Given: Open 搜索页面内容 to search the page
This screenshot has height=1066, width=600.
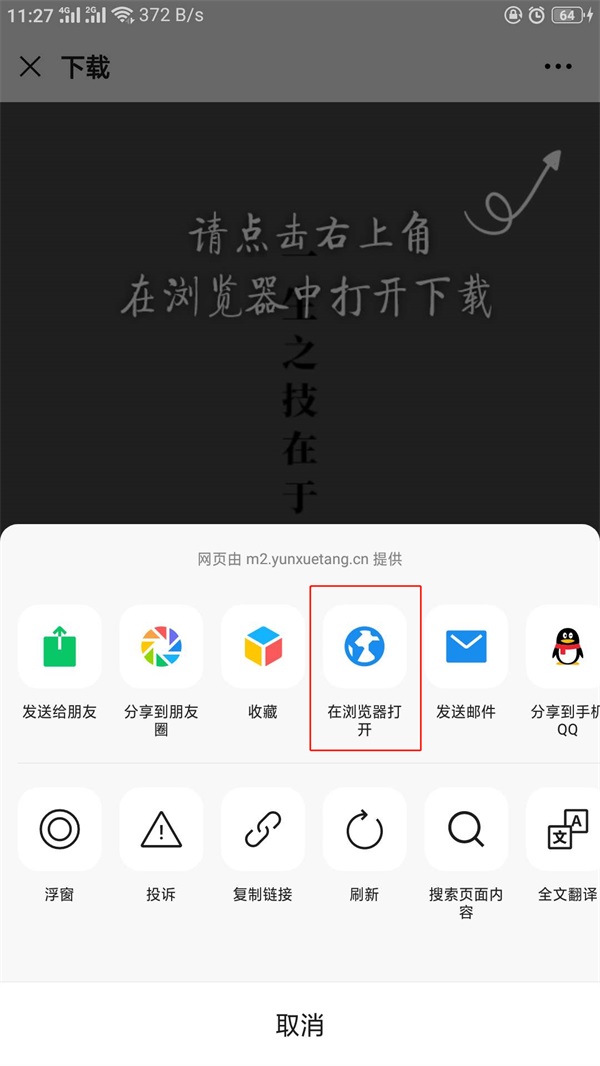Looking at the screenshot, I should 466,829.
